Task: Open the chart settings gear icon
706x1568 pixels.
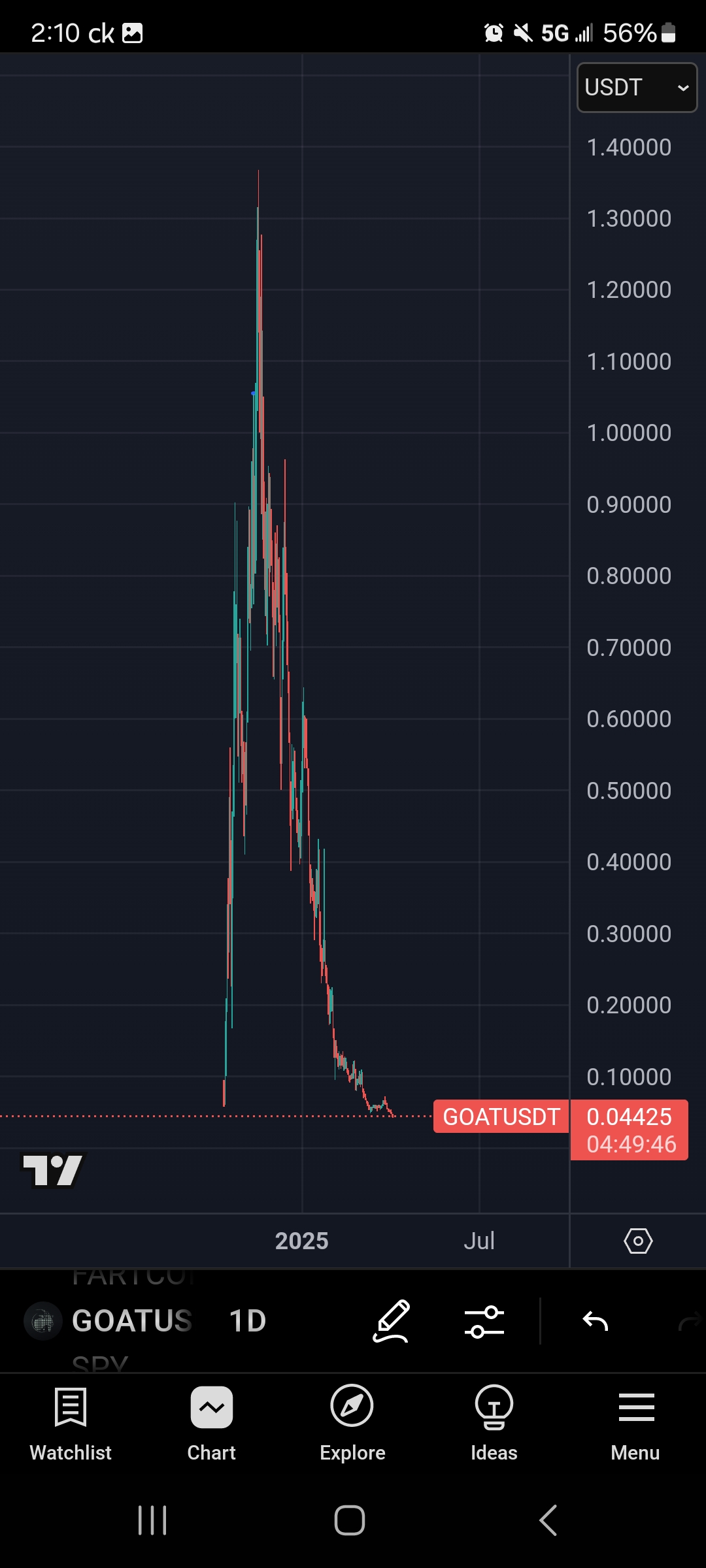Action: pos(638,1241)
